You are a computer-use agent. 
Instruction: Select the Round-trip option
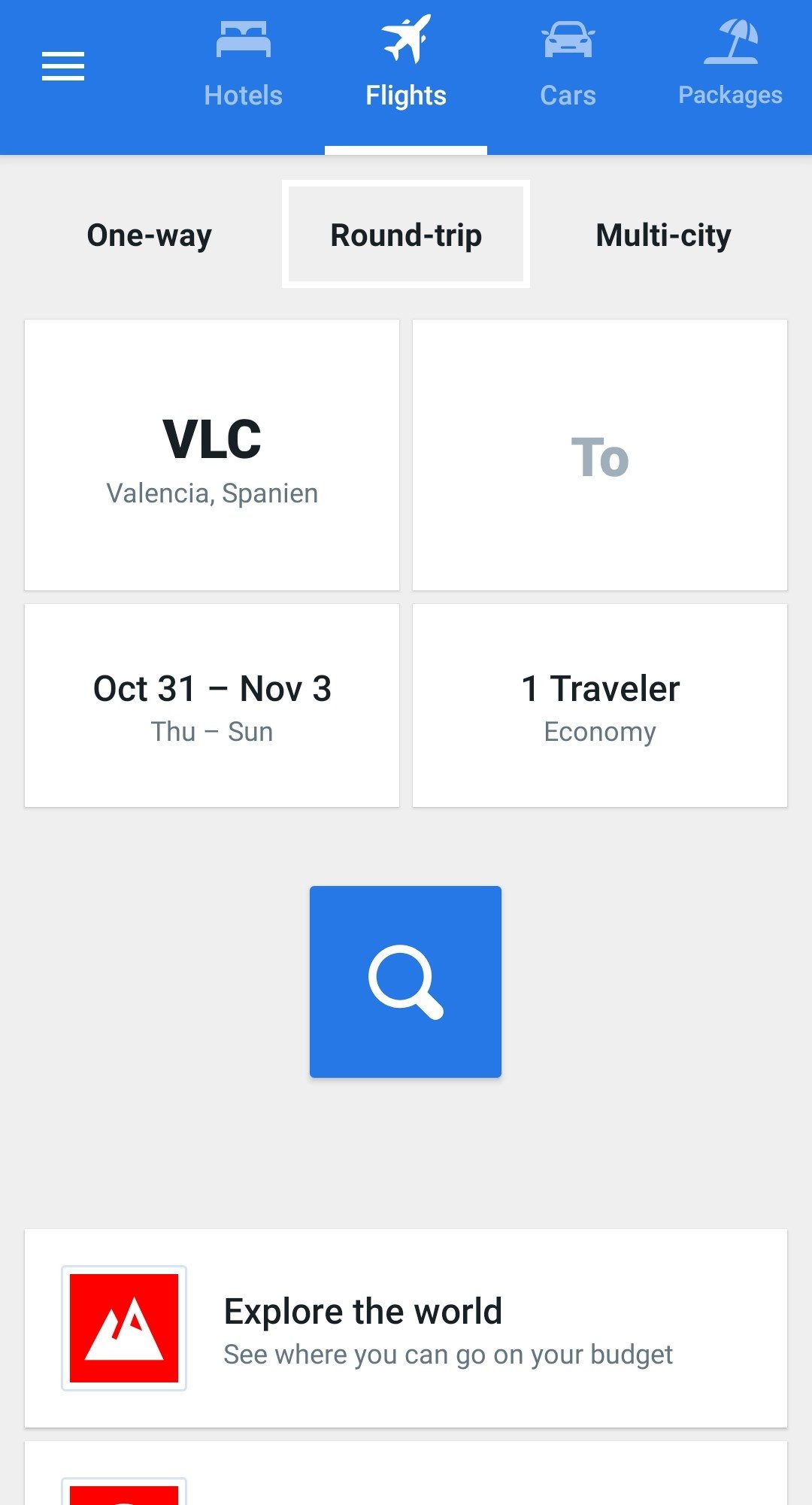[406, 235]
